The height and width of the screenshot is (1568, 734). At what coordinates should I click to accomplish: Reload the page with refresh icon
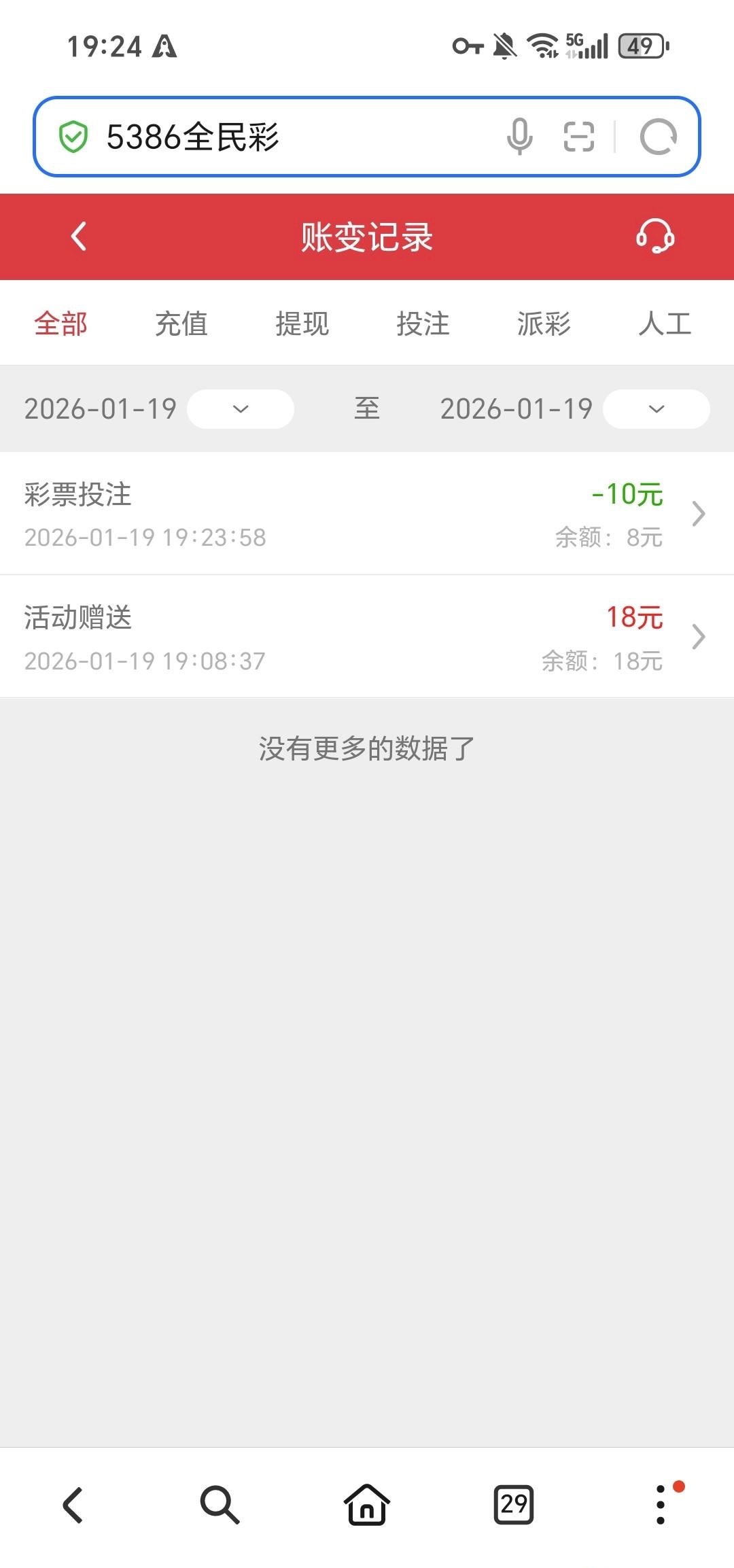(659, 137)
